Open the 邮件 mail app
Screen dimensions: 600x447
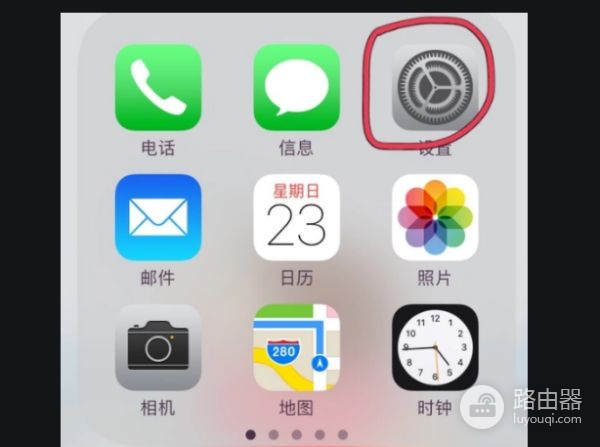[x=158, y=217]
